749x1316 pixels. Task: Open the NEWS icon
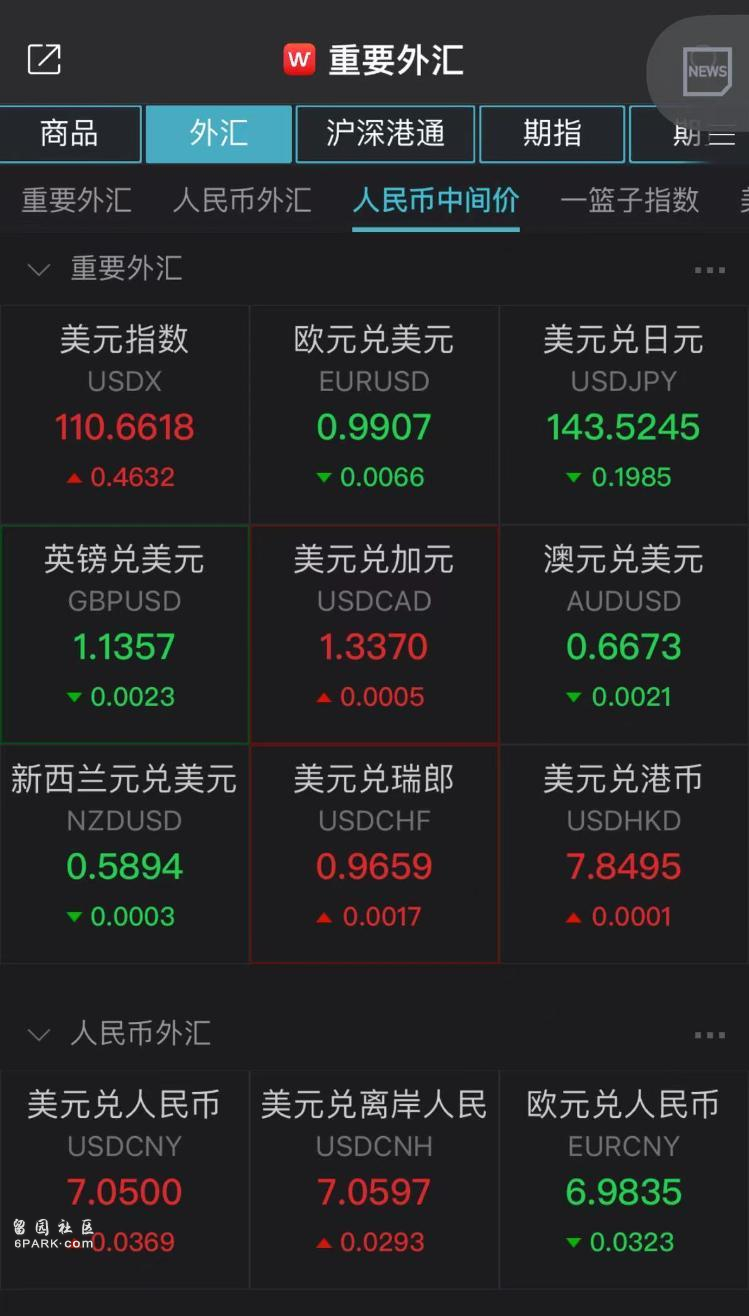(707, 71)
